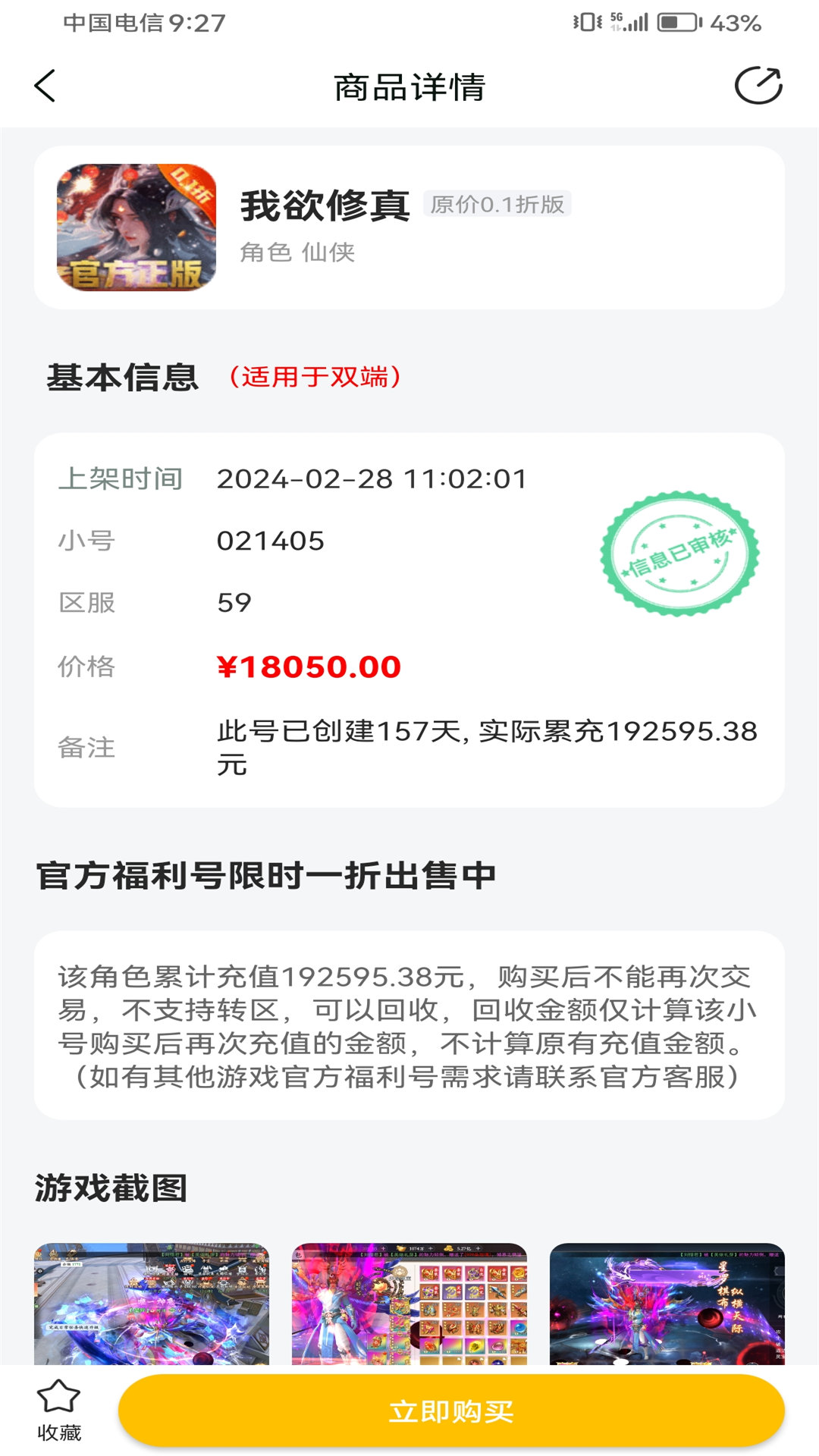View the first game screenshot
819x1456 pixels.
click(x=152, y=1303)
